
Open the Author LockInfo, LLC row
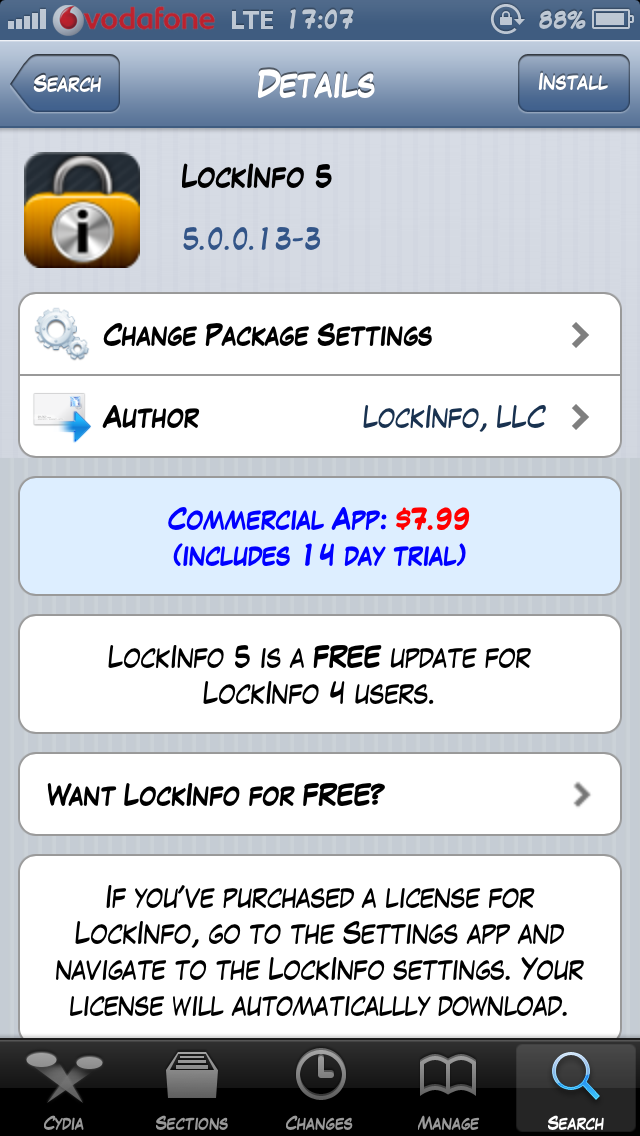(320, 417)
